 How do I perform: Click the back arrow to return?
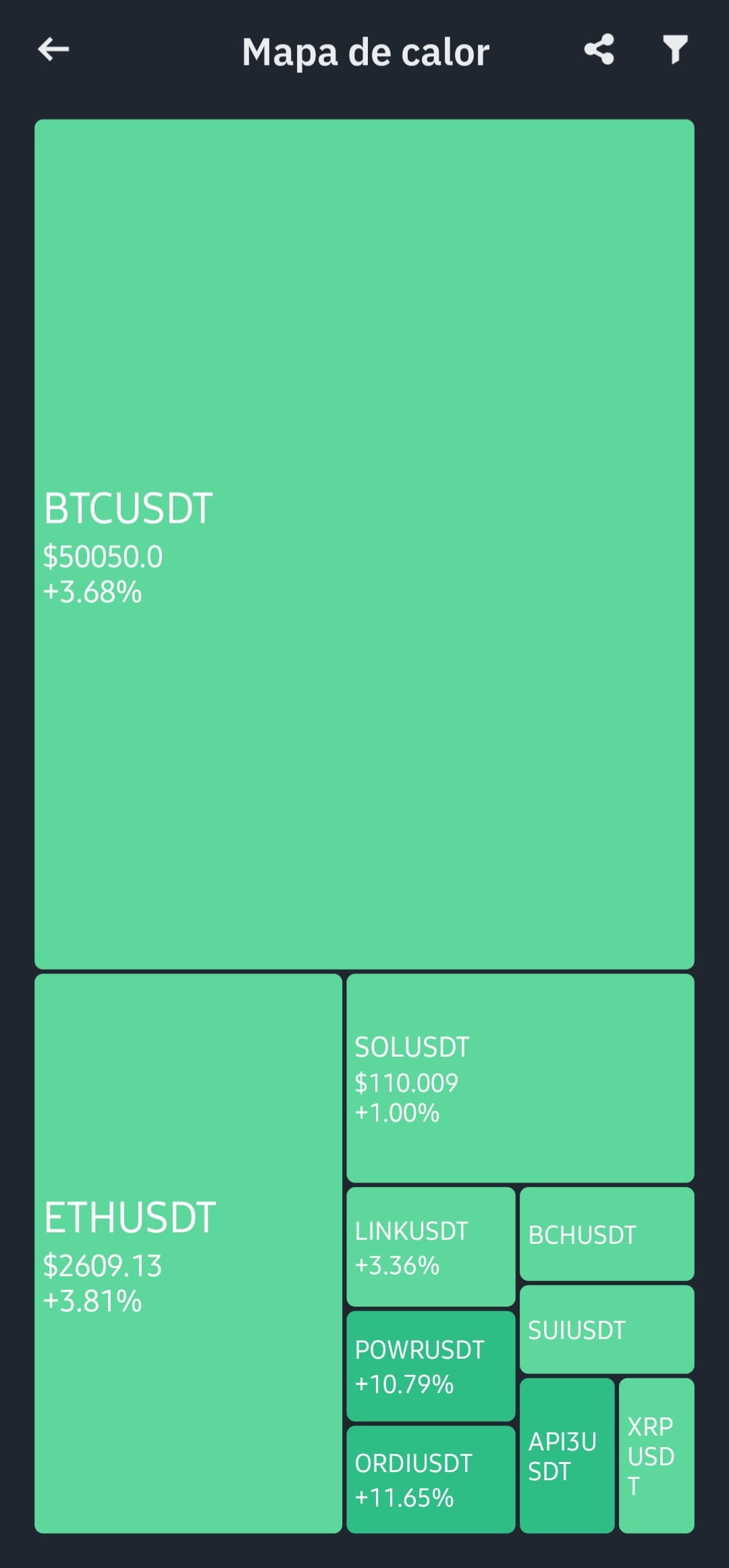[54, 49]
